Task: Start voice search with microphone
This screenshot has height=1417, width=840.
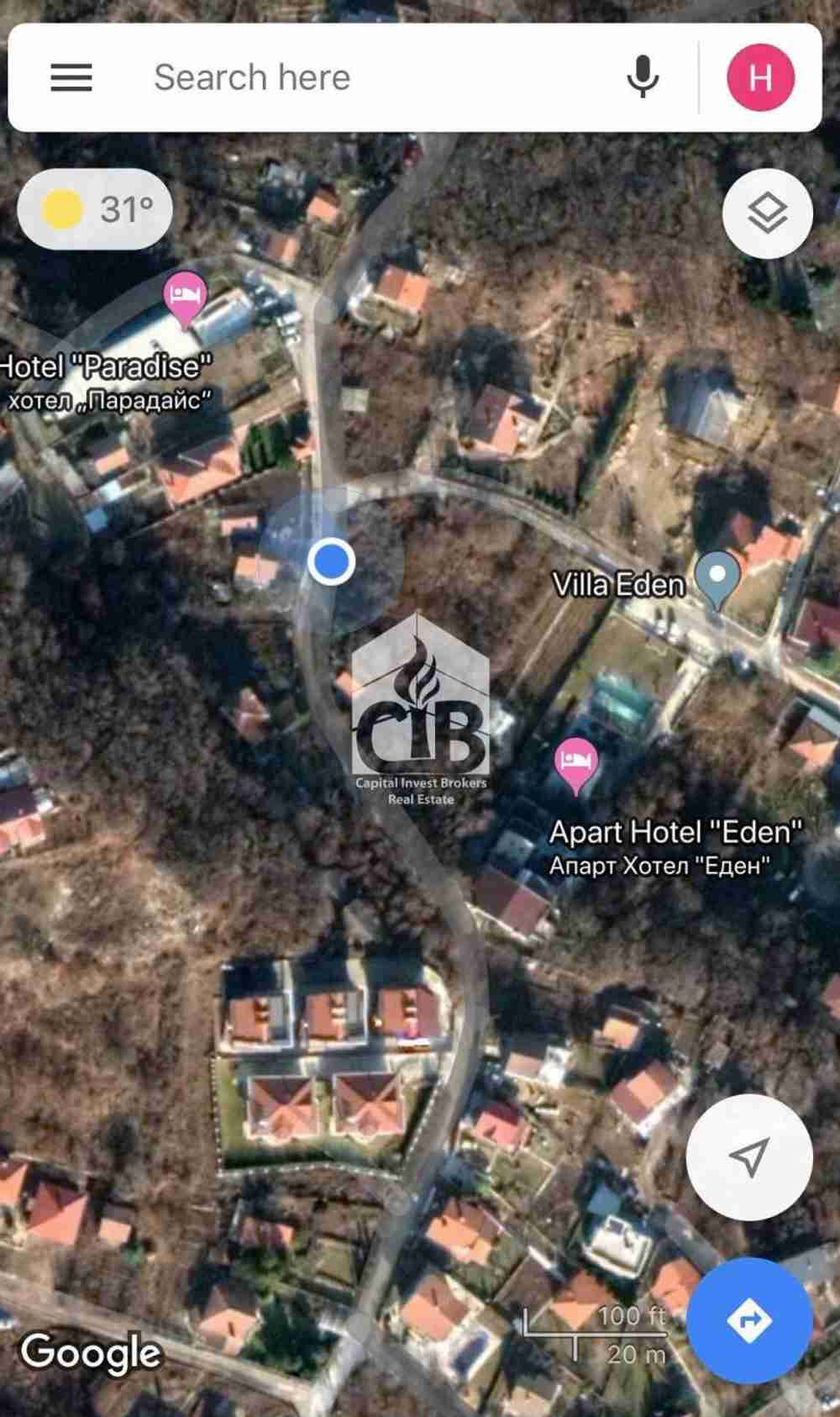Action: coord(643,77)
